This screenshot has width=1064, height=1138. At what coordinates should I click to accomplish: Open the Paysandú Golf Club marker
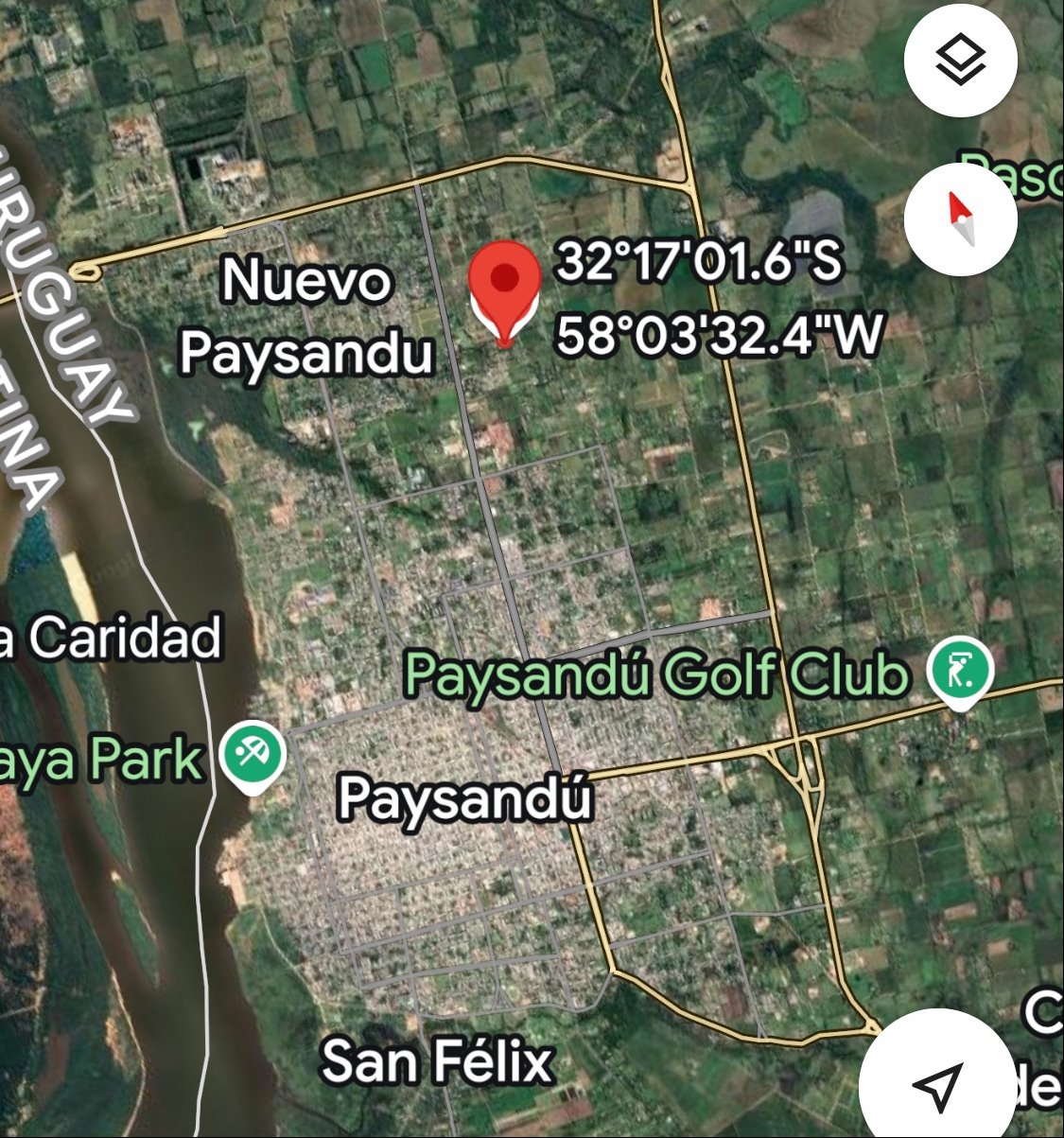960,672
